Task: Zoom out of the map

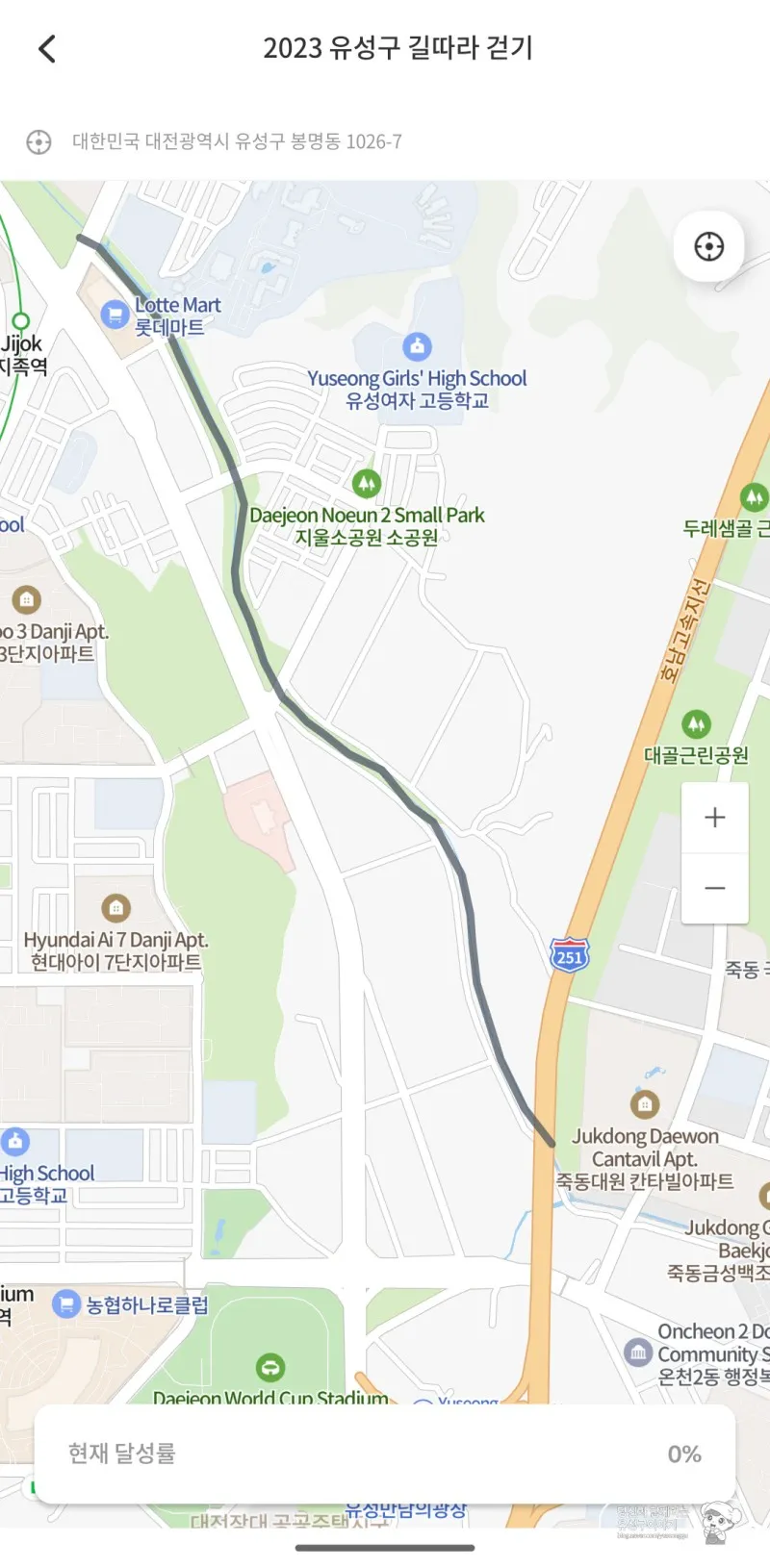Action: [714, 888]
